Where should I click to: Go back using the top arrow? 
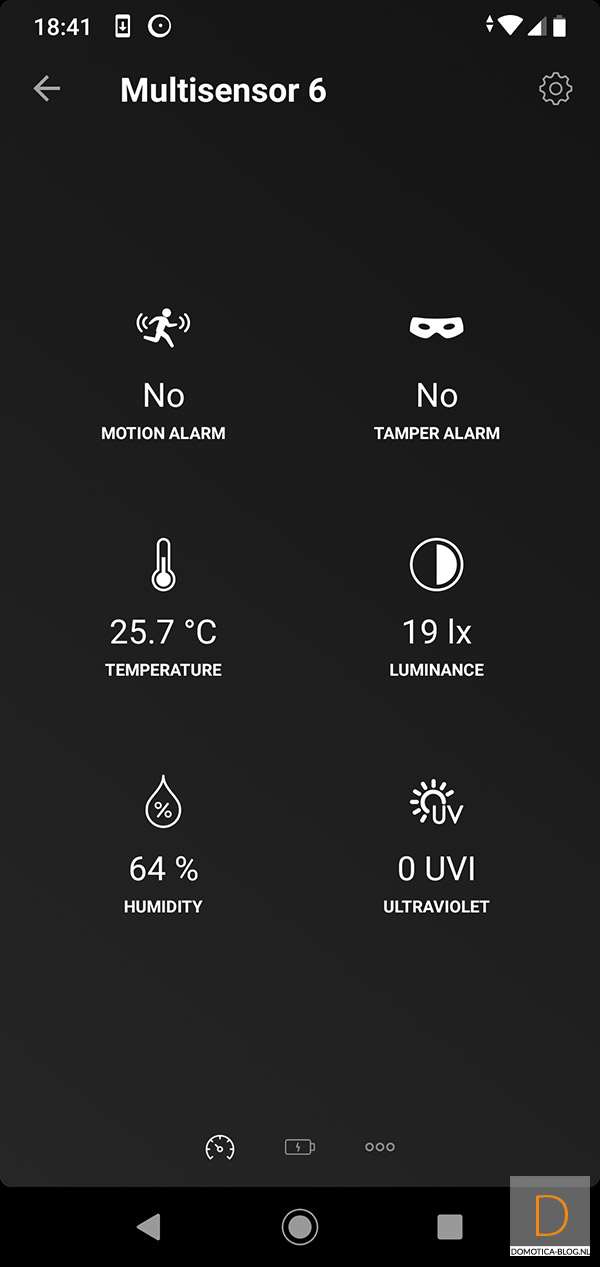[x=47, y=89]
